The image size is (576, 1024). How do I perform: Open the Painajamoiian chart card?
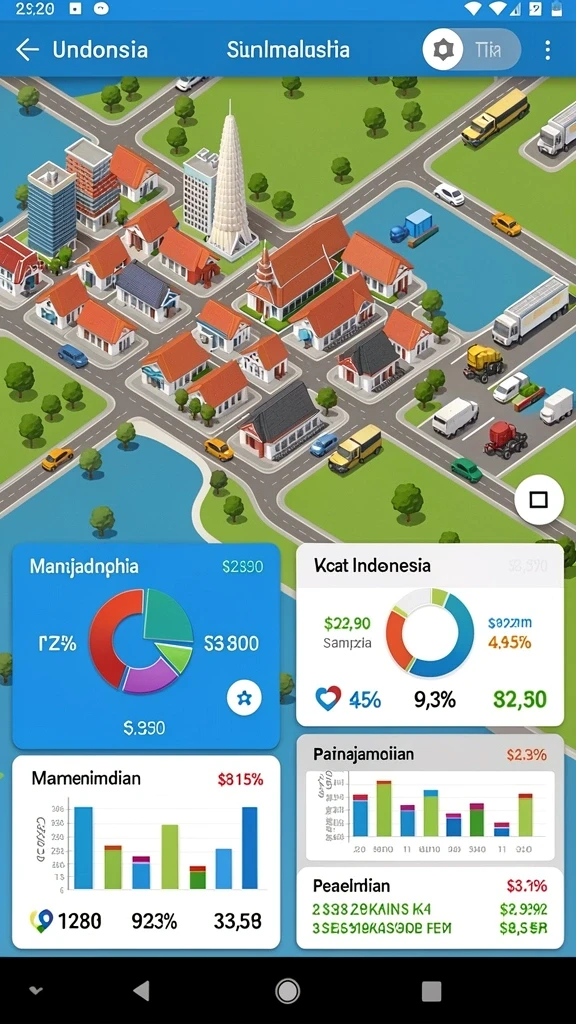tap(430, 799)
